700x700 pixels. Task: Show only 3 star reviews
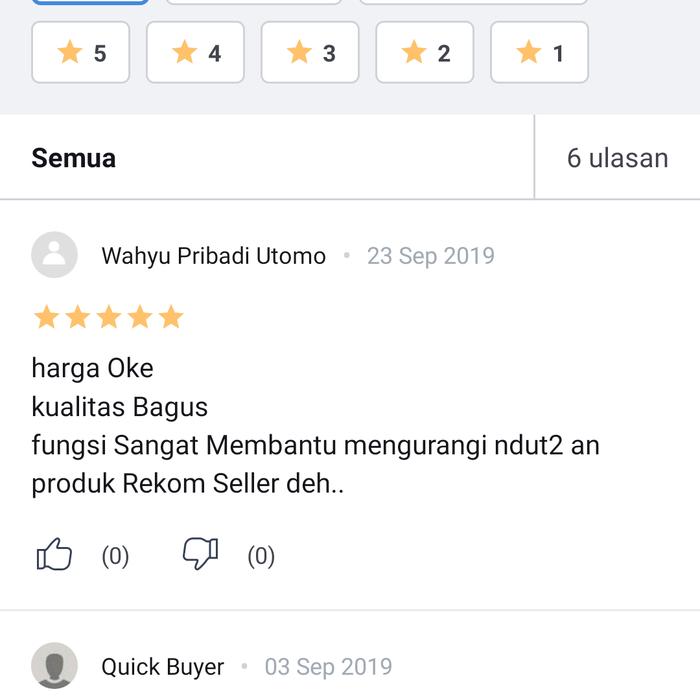point(310,53)
